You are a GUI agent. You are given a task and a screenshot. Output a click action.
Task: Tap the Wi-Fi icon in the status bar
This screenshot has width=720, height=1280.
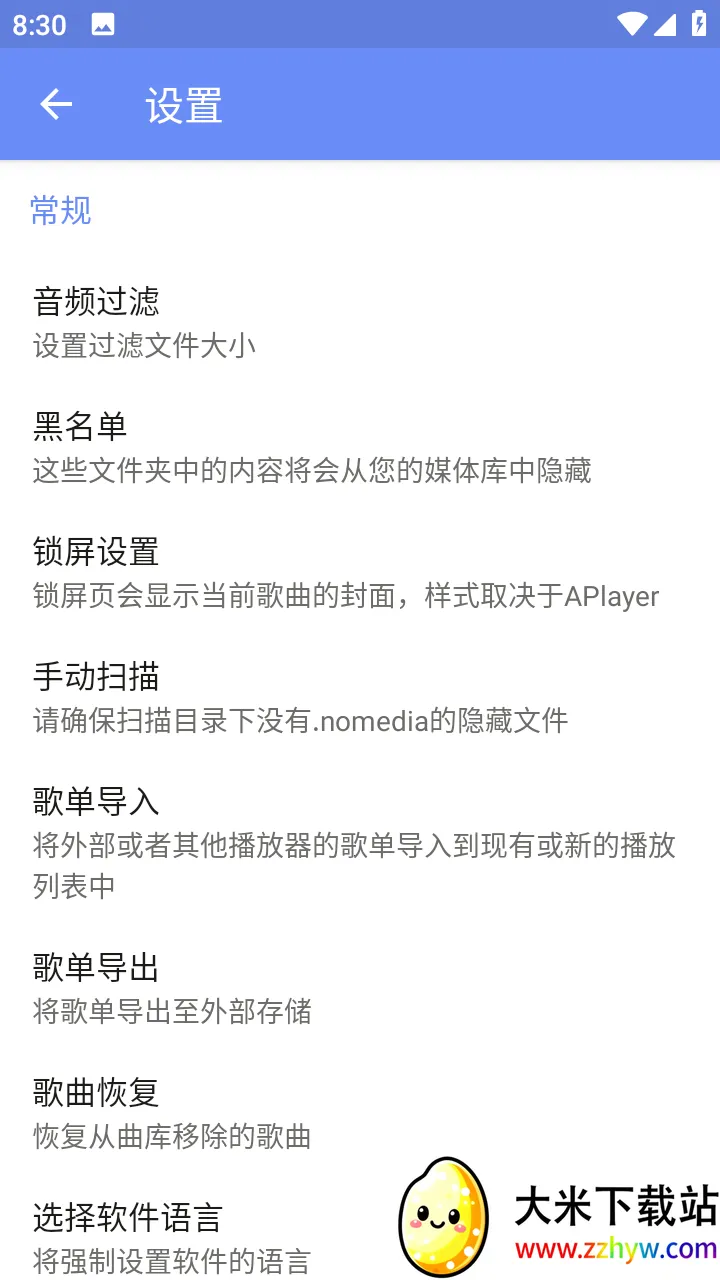(x=631, y=25)
